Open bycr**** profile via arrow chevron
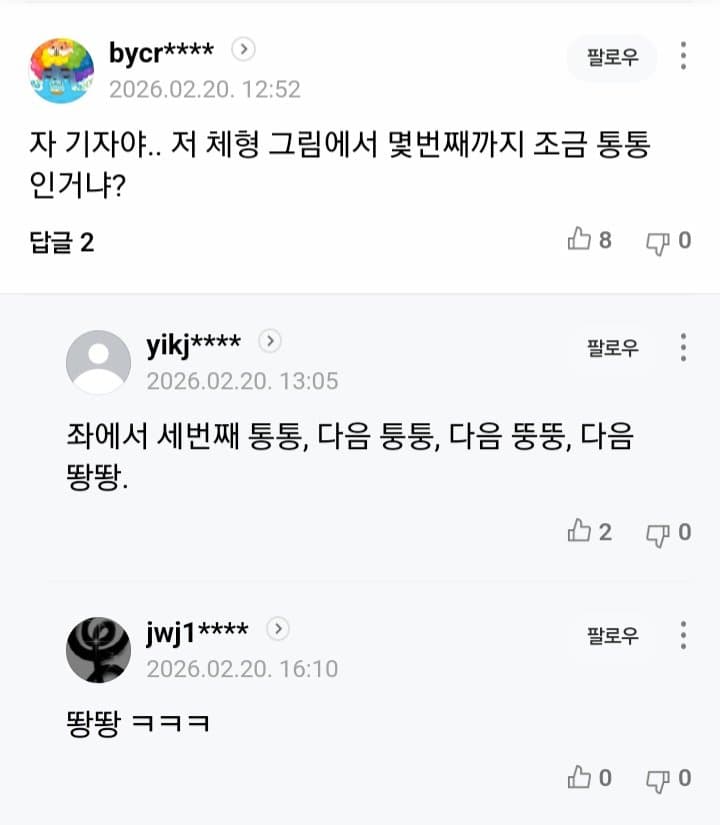 tap(244, 48)
